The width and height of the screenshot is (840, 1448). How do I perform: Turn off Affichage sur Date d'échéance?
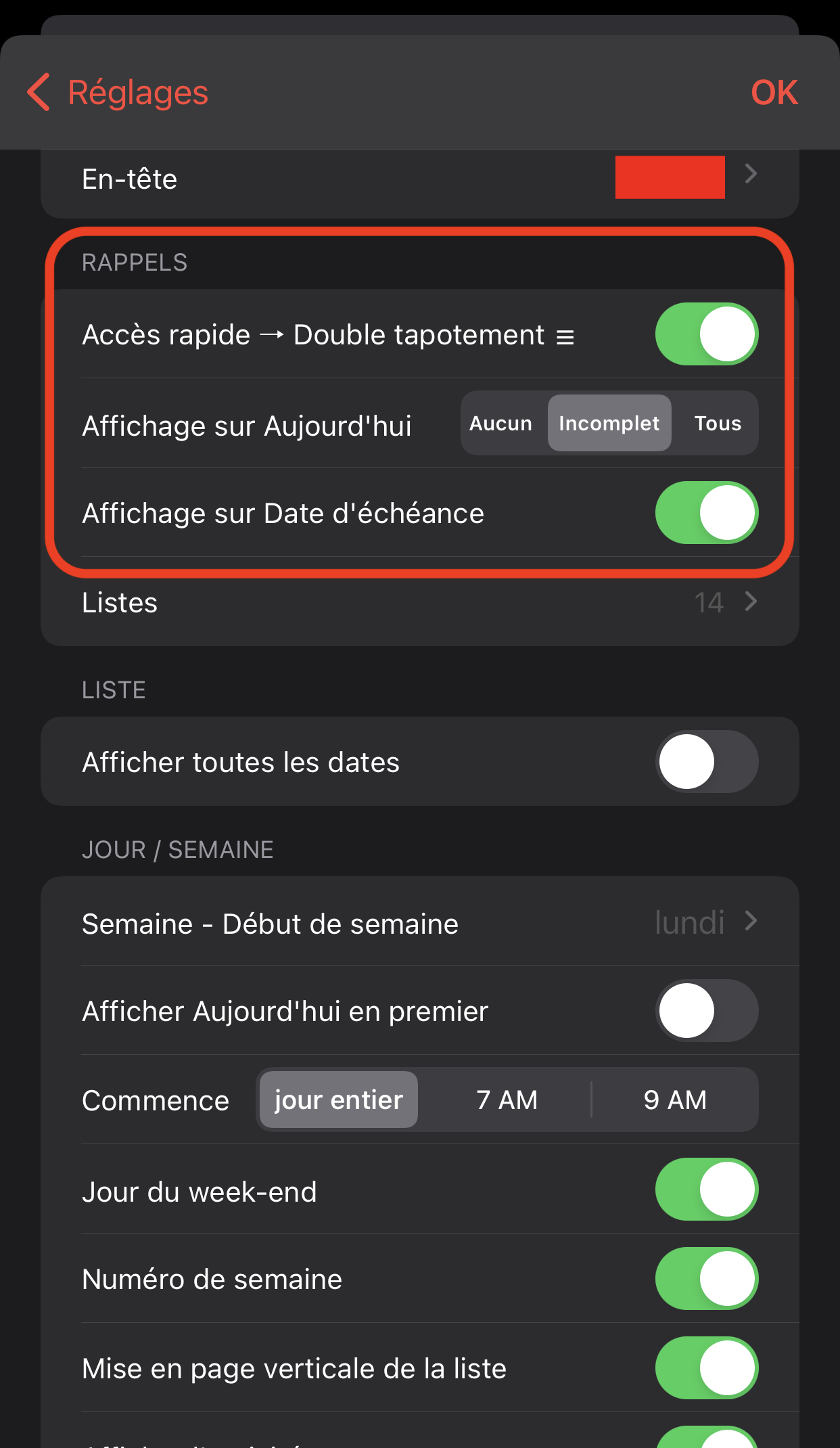706,513
